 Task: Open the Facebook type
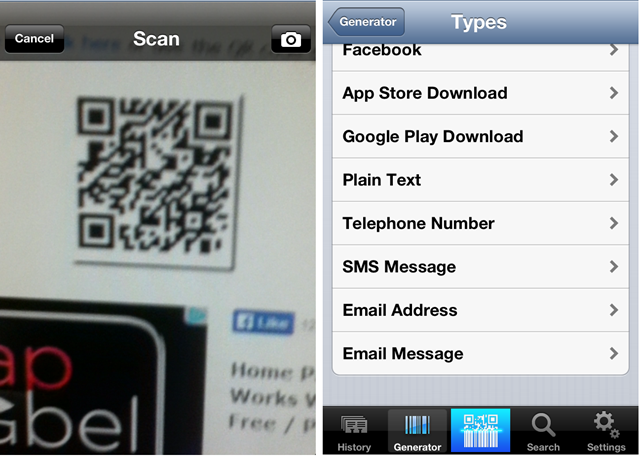click(480, 52)
